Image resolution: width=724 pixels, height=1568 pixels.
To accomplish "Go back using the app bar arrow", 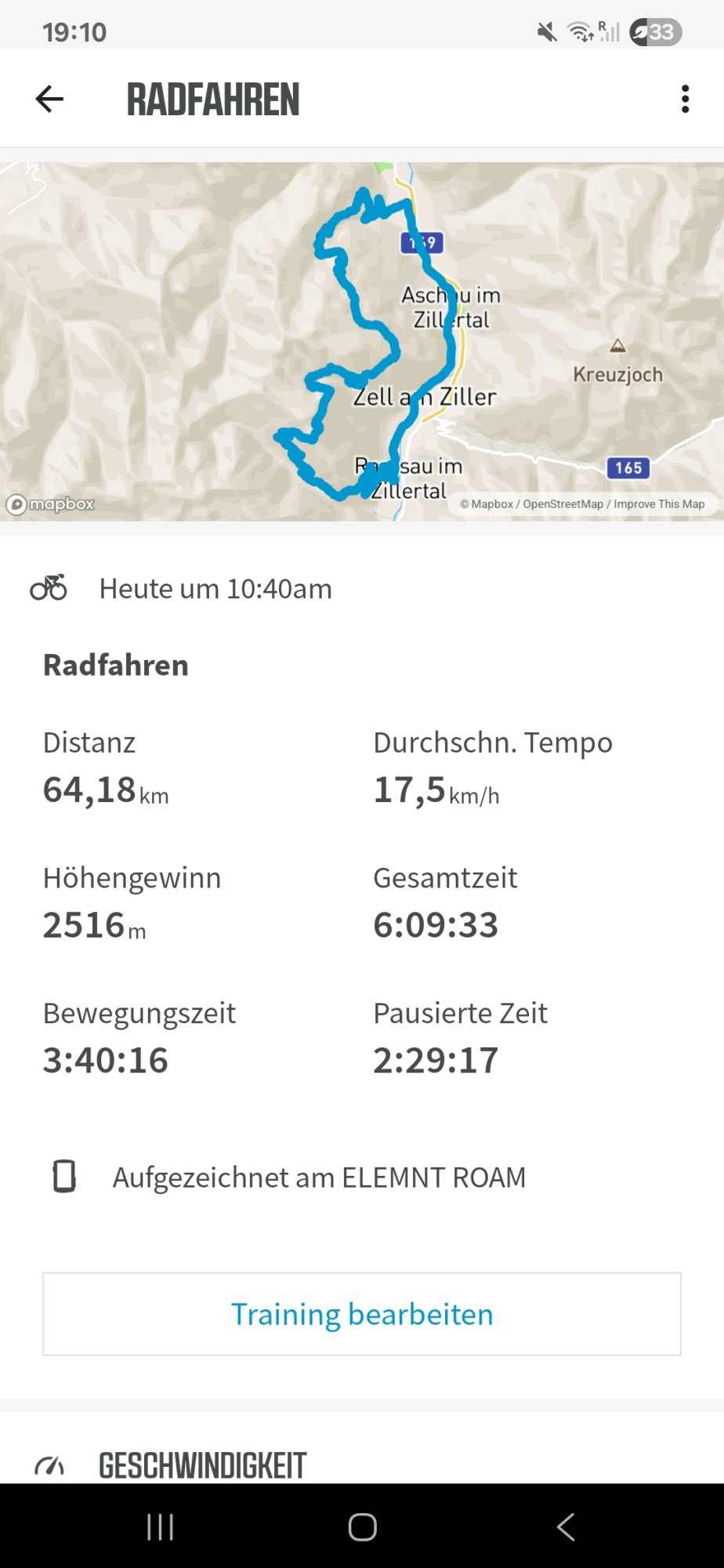I will (49, 99).
